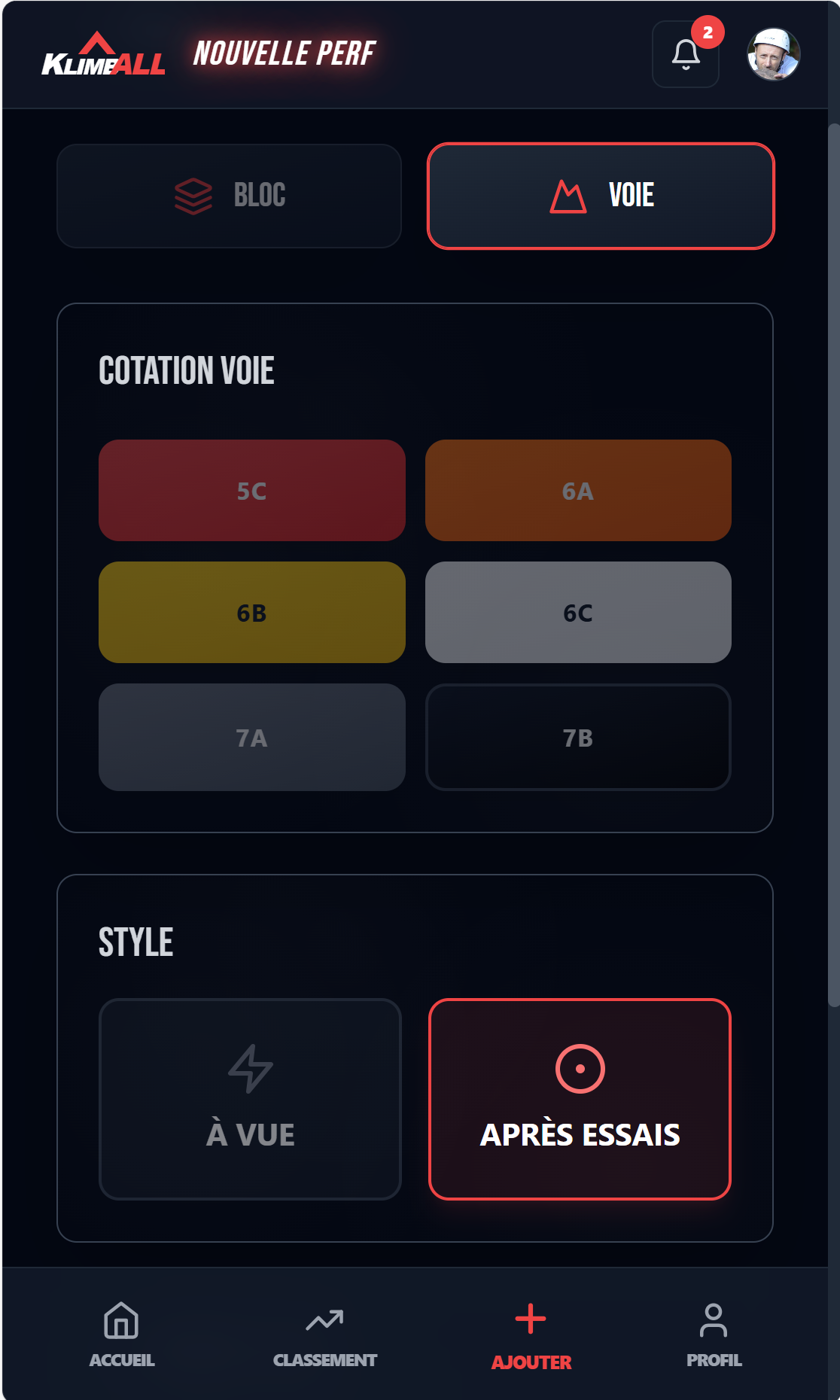The height and width of the screenshot is (1400, 840).
Task: Switch to the Bloc type
Action: [229, 196]
